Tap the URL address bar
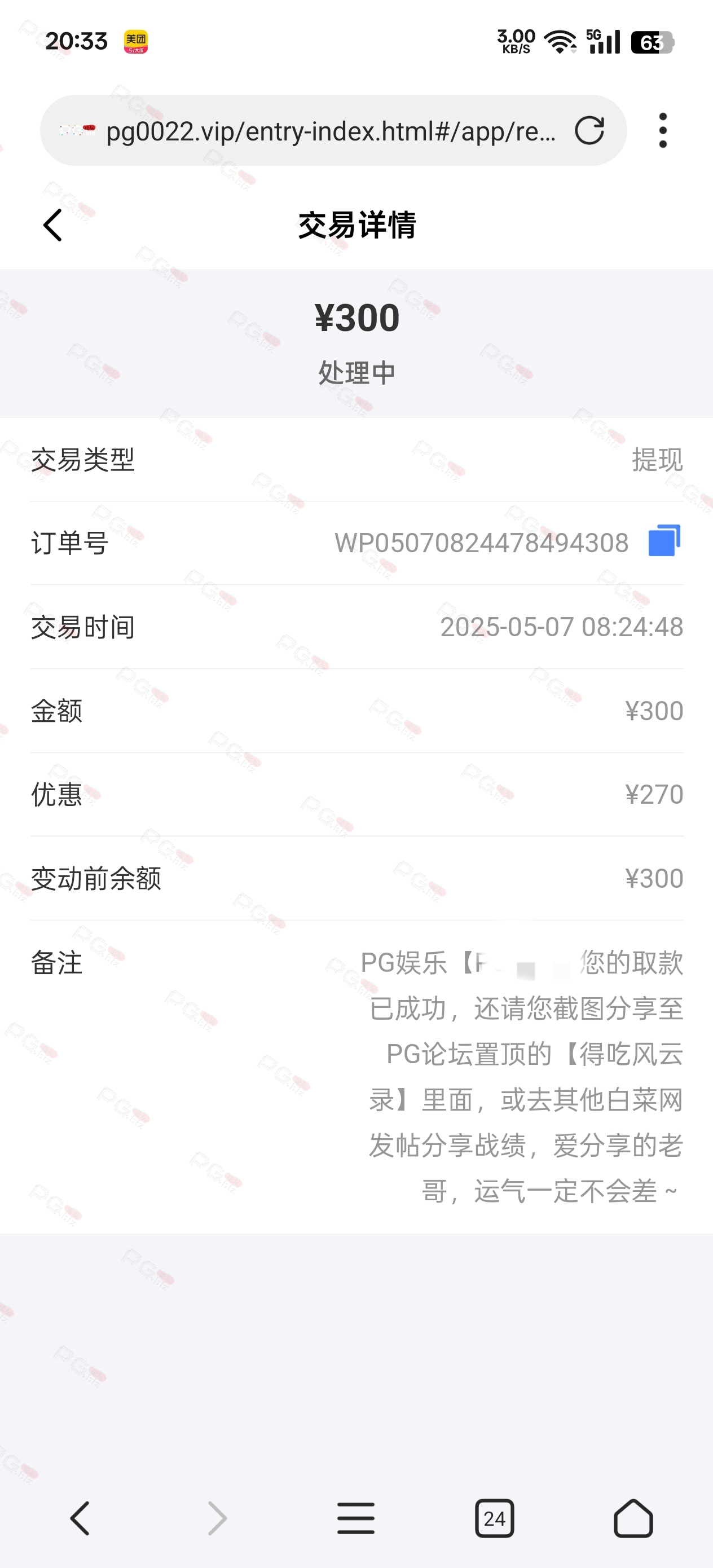This screenshot has height=1568, width=713. 333,130
